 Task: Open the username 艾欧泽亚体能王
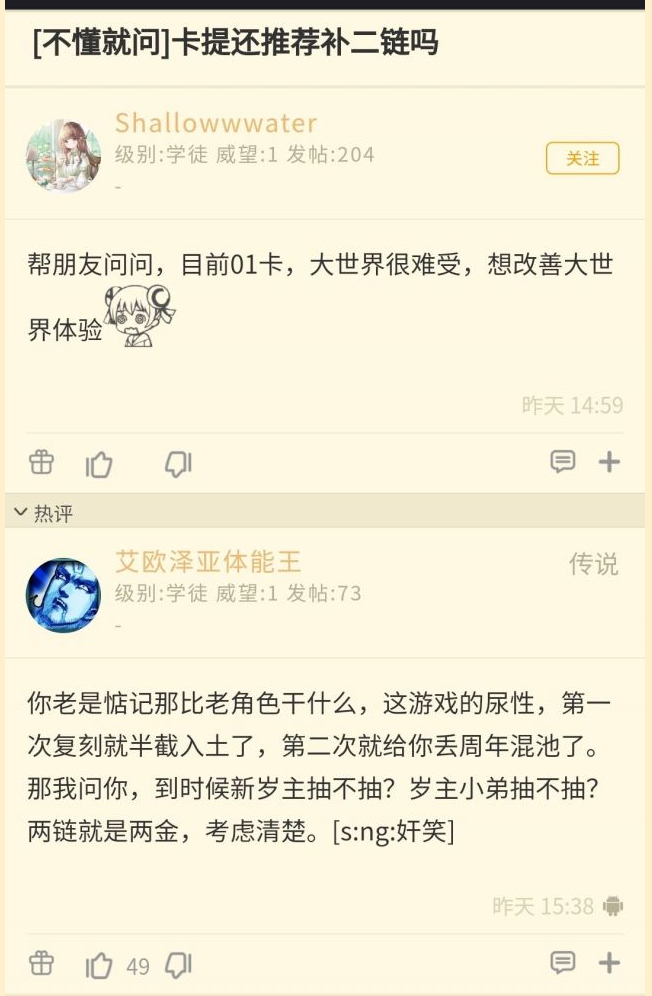pyautogui.click(x=208, y=562)
